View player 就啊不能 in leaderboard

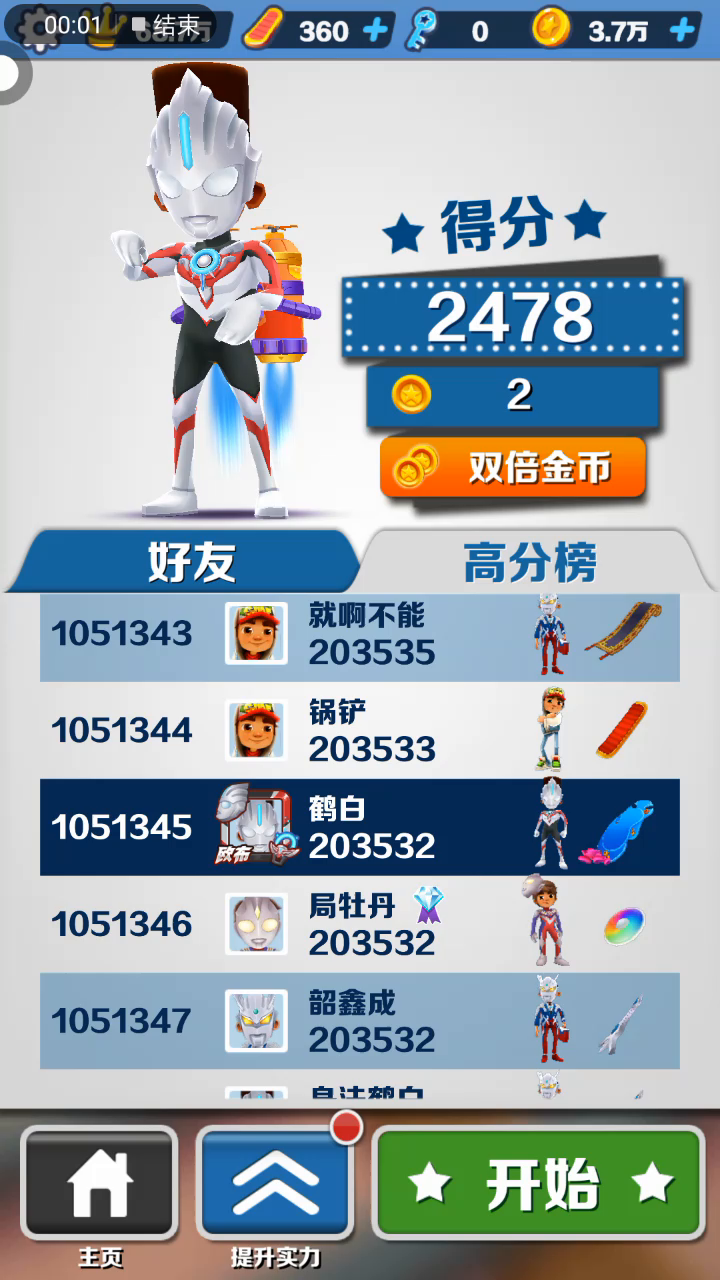coord(360,634)
